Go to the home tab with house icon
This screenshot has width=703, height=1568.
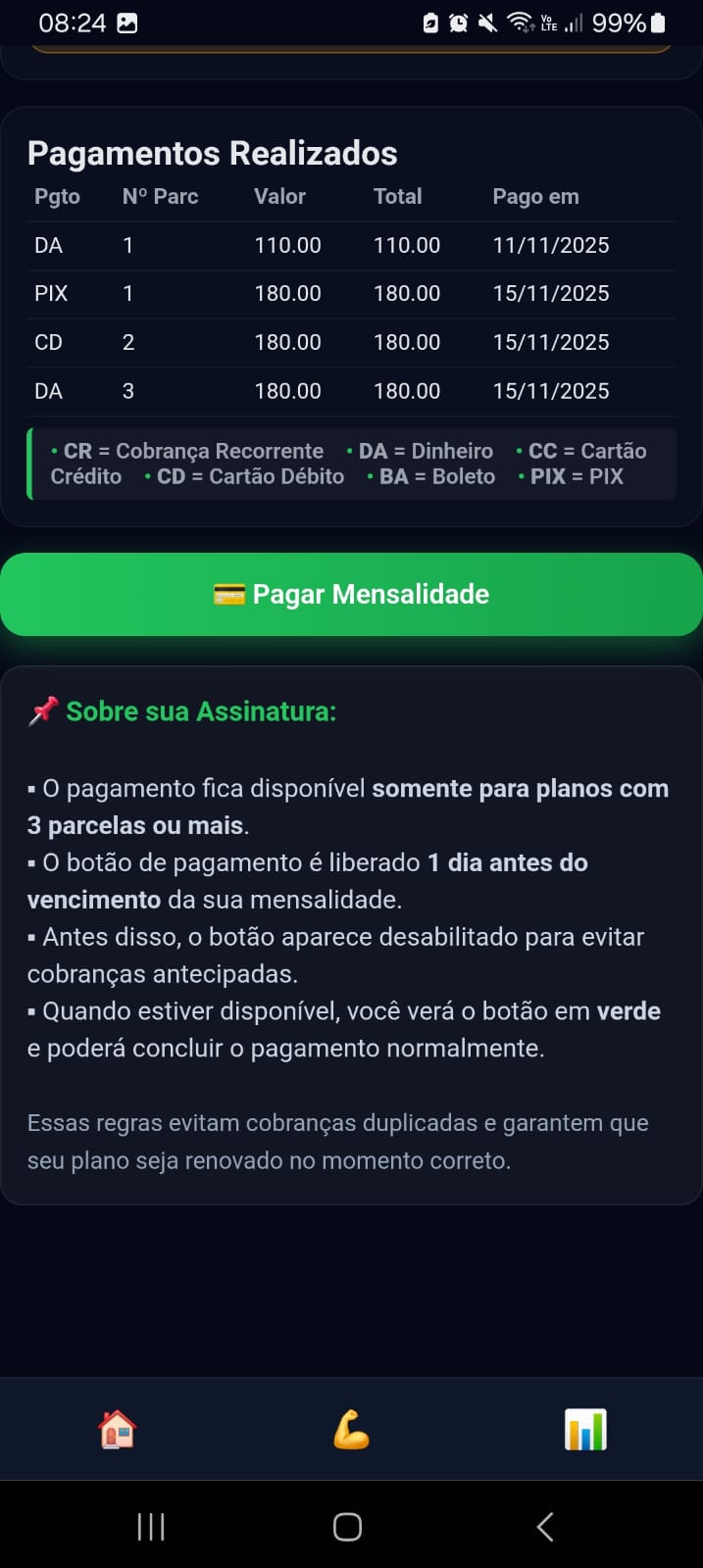coord(117,1430)
